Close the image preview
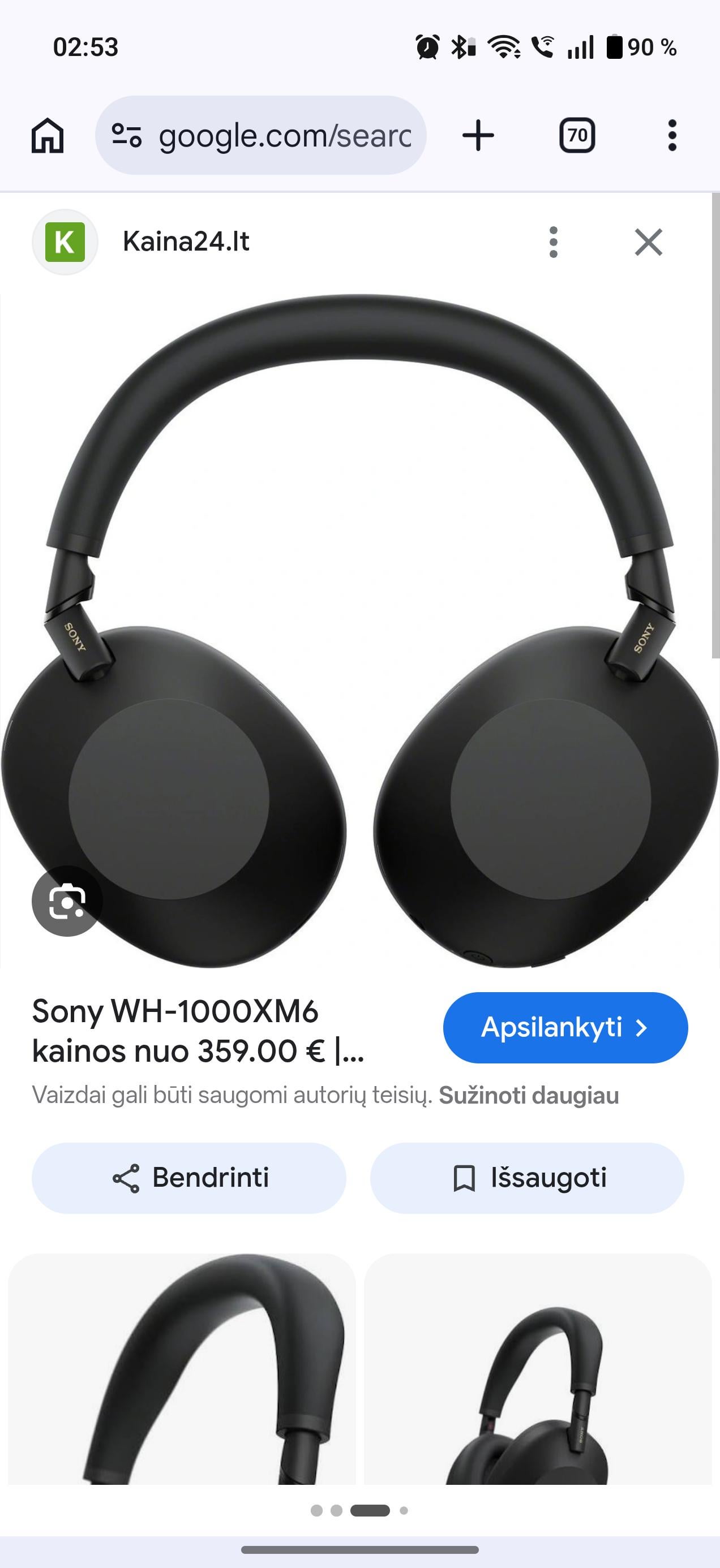 [x=648, y=242]
